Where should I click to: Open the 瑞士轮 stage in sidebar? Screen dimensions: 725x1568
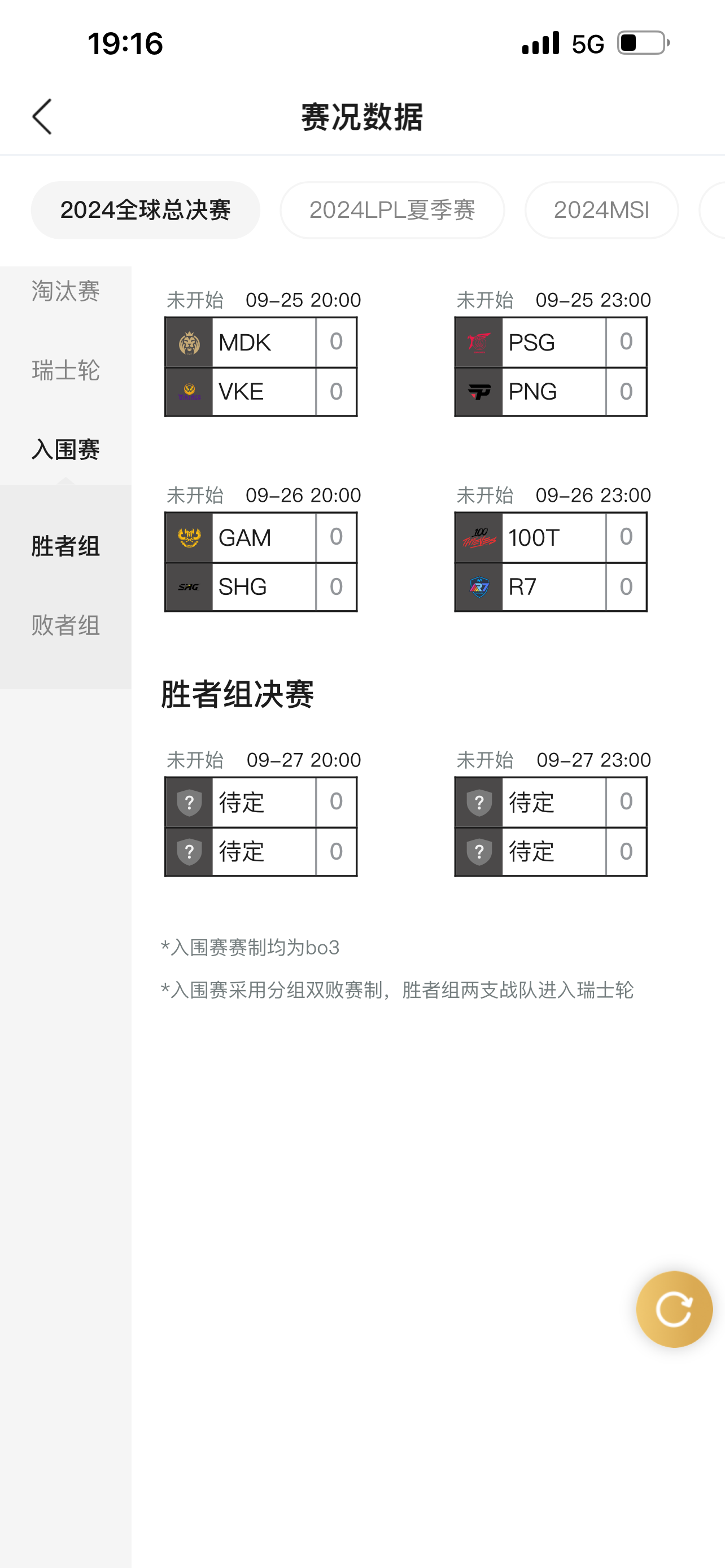tap(65, 370)
